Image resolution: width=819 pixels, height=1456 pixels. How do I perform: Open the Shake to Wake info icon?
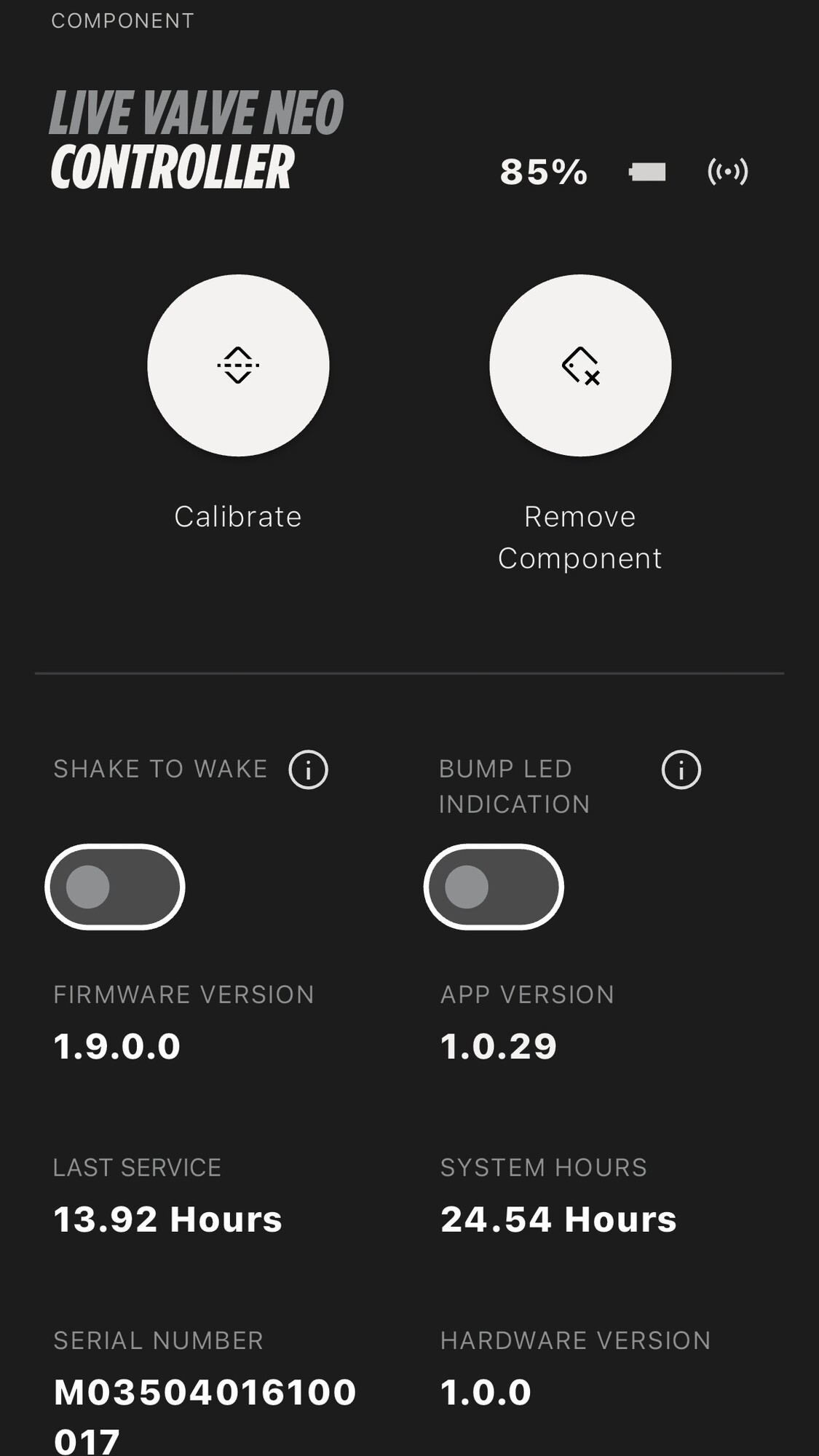click(x=309, y=769)
